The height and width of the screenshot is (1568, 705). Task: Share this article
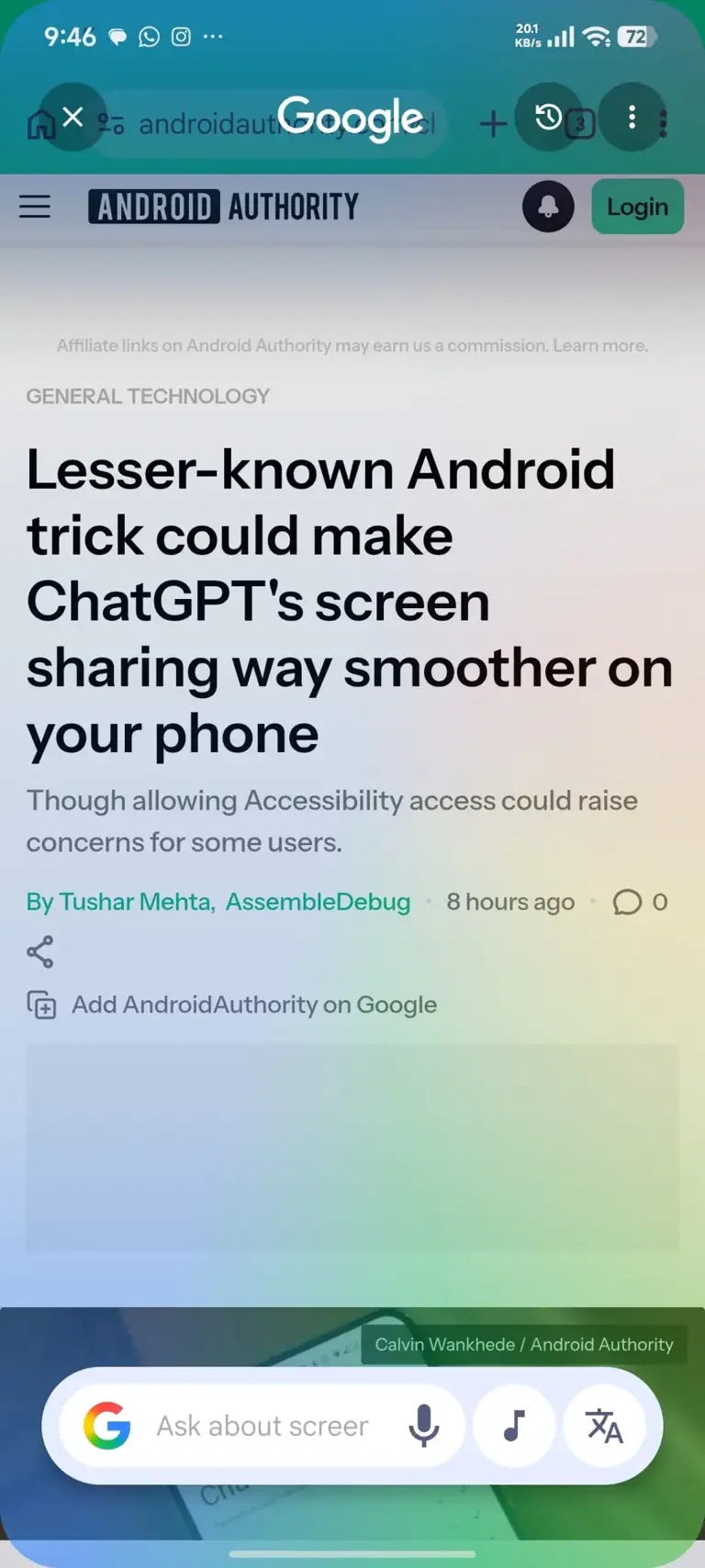pos(40,952)
